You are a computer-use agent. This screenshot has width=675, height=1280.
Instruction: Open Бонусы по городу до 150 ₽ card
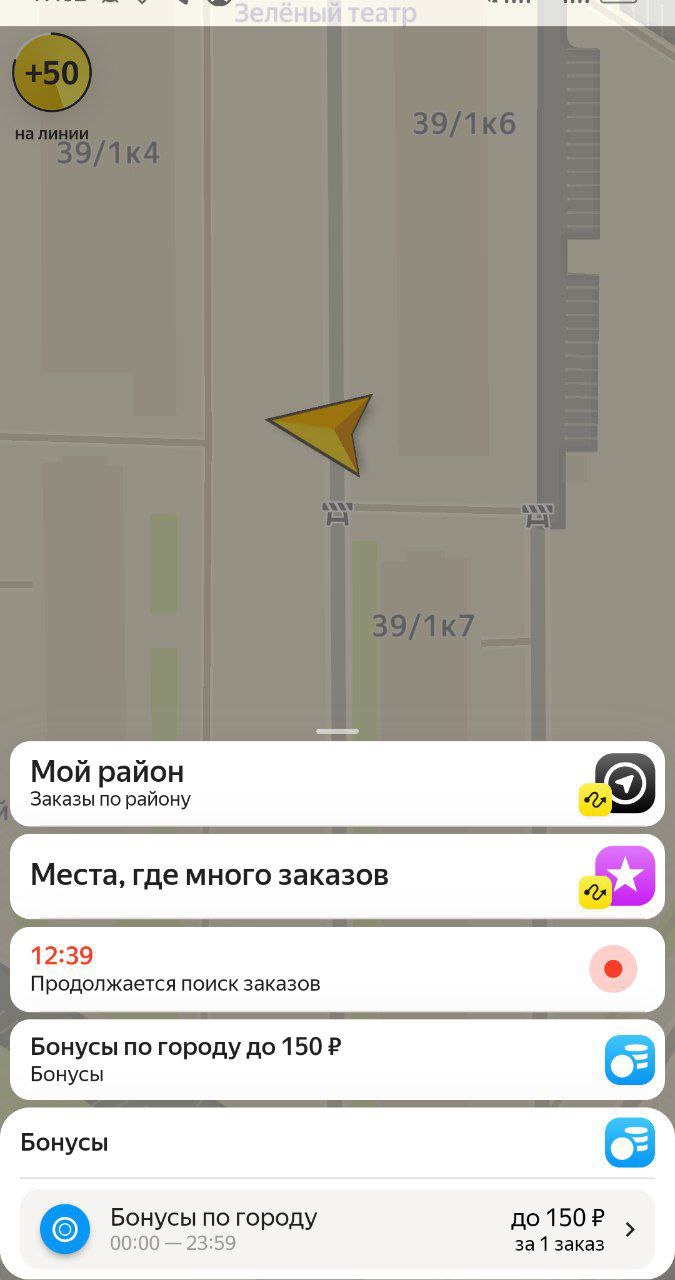point(337,1060)
